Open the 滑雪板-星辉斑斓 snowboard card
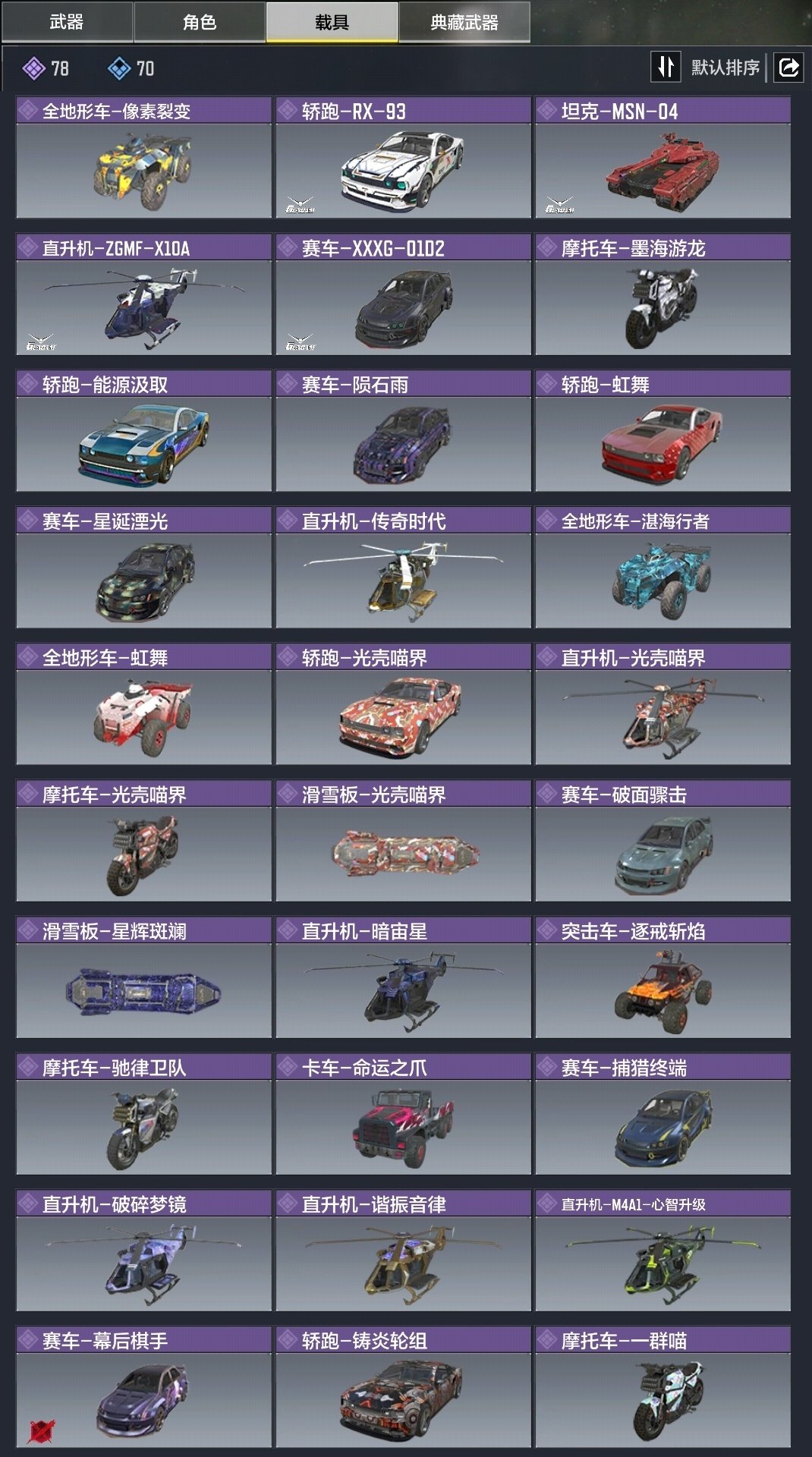Viewport: 812px width, 1457px height. point(143,977)
